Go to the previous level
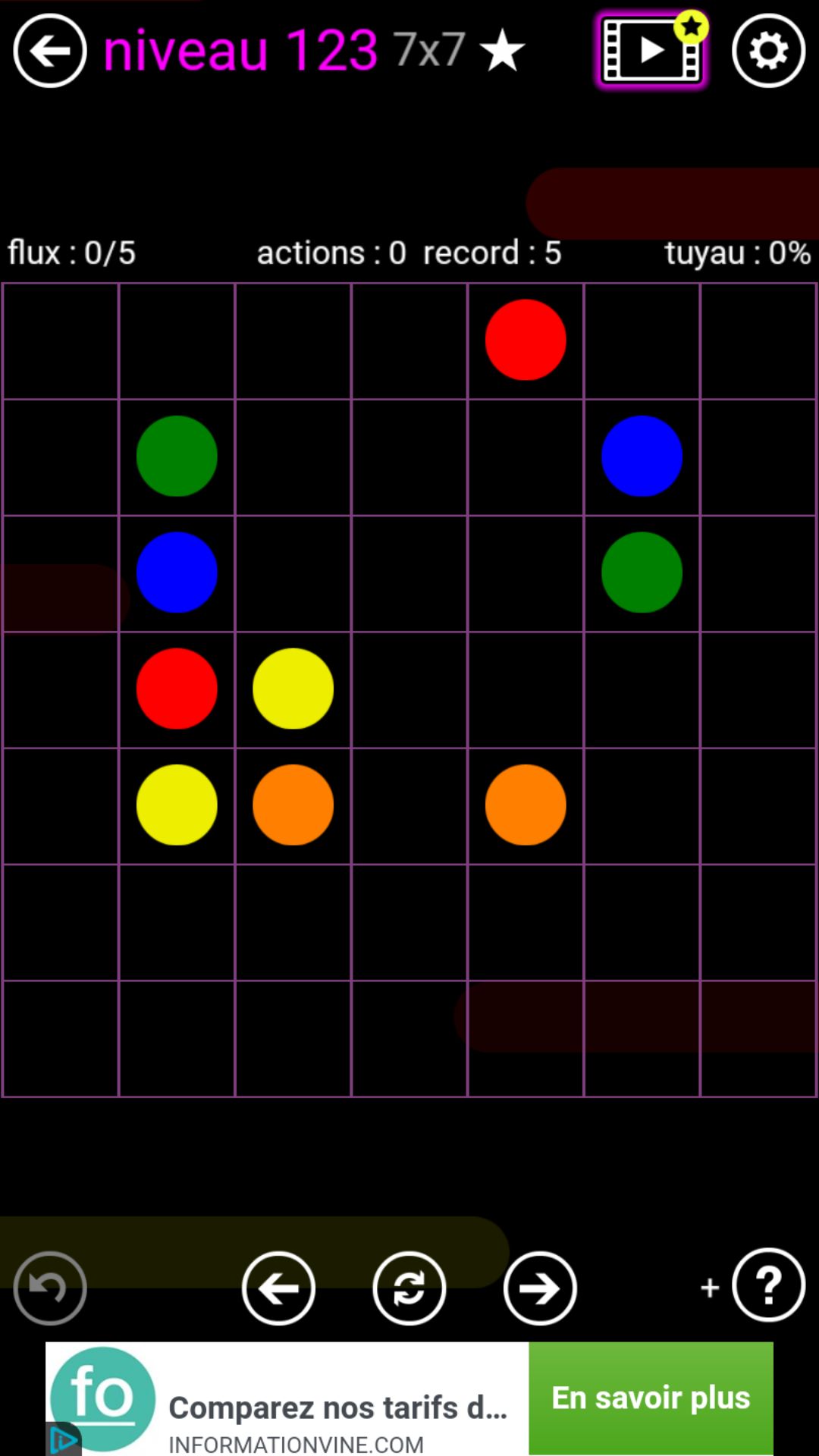Screen dimensions: 819x1456 [278, 1288]
